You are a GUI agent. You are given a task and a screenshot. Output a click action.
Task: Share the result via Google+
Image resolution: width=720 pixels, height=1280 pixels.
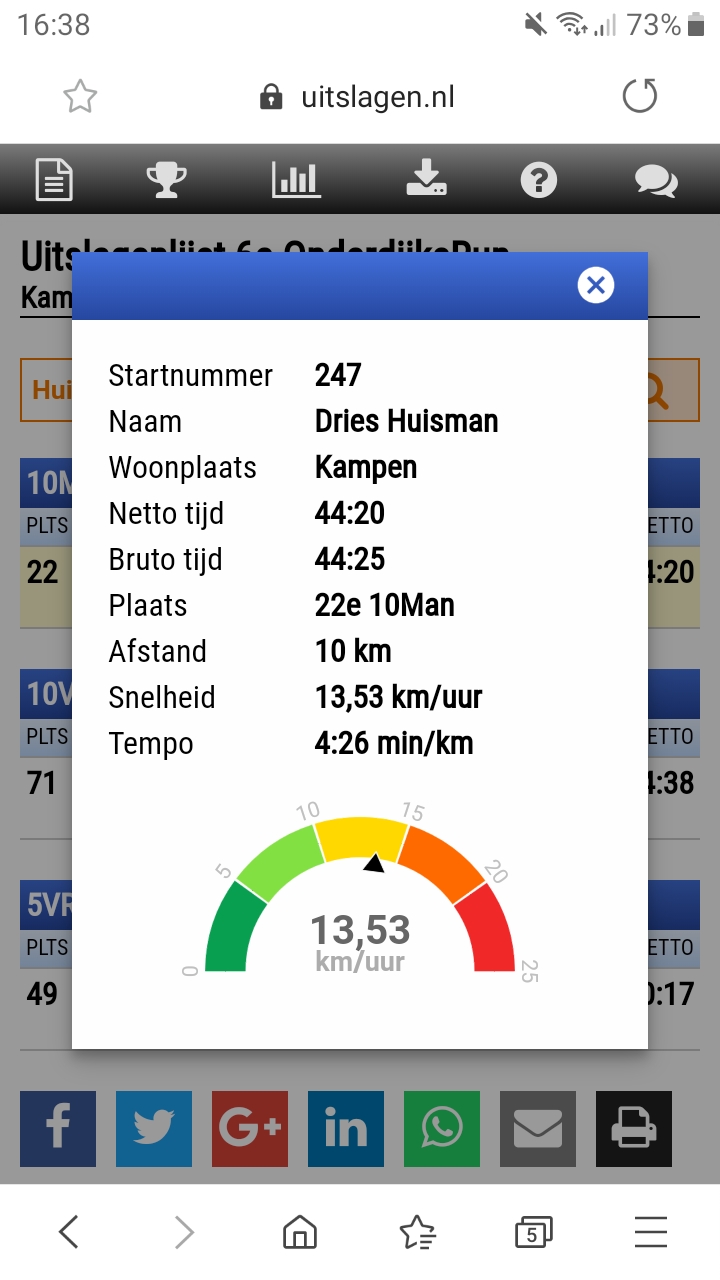point(249,1128)
